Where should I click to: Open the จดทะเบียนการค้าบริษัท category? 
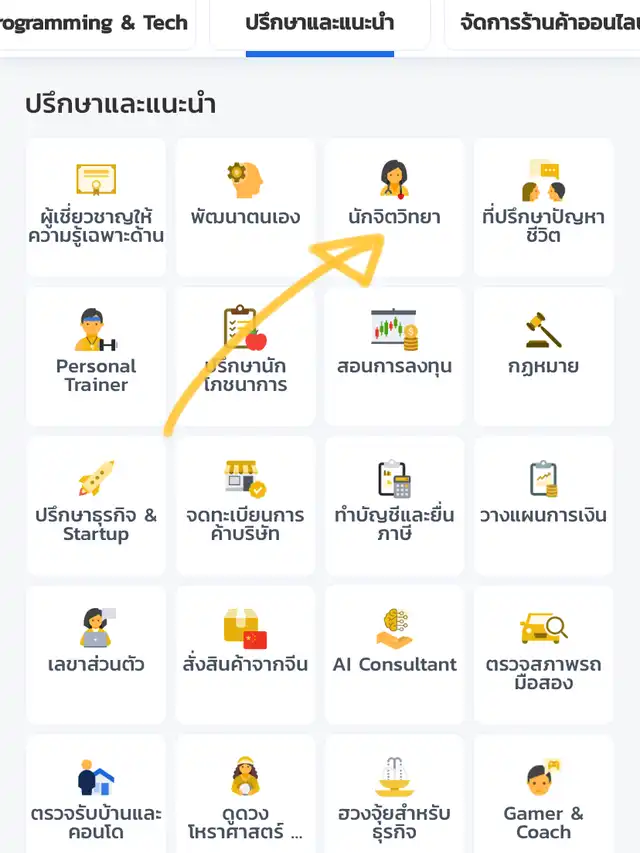(x=245, y=505)
